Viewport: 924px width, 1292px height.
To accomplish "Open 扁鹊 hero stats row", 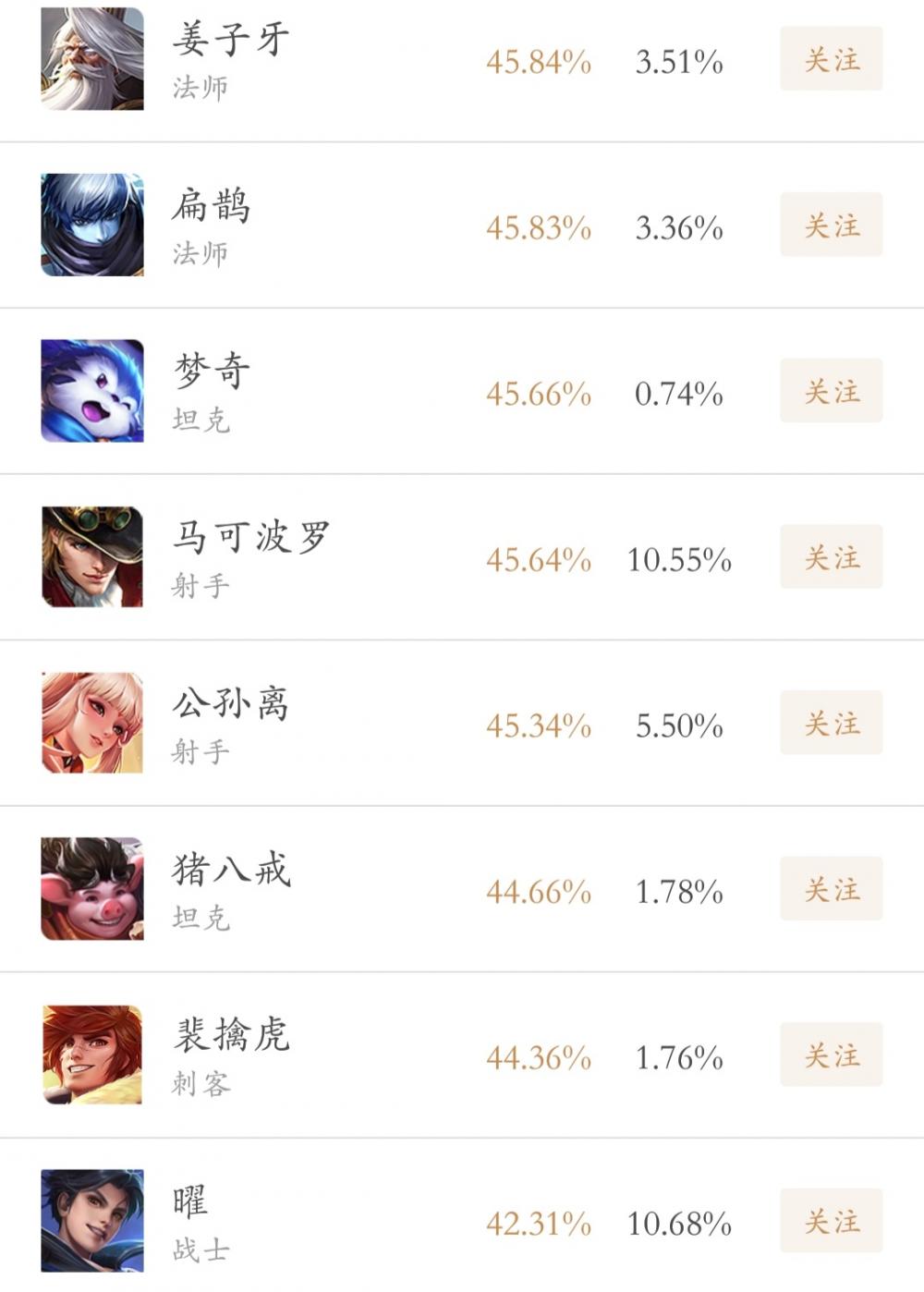I will point(212,225).
